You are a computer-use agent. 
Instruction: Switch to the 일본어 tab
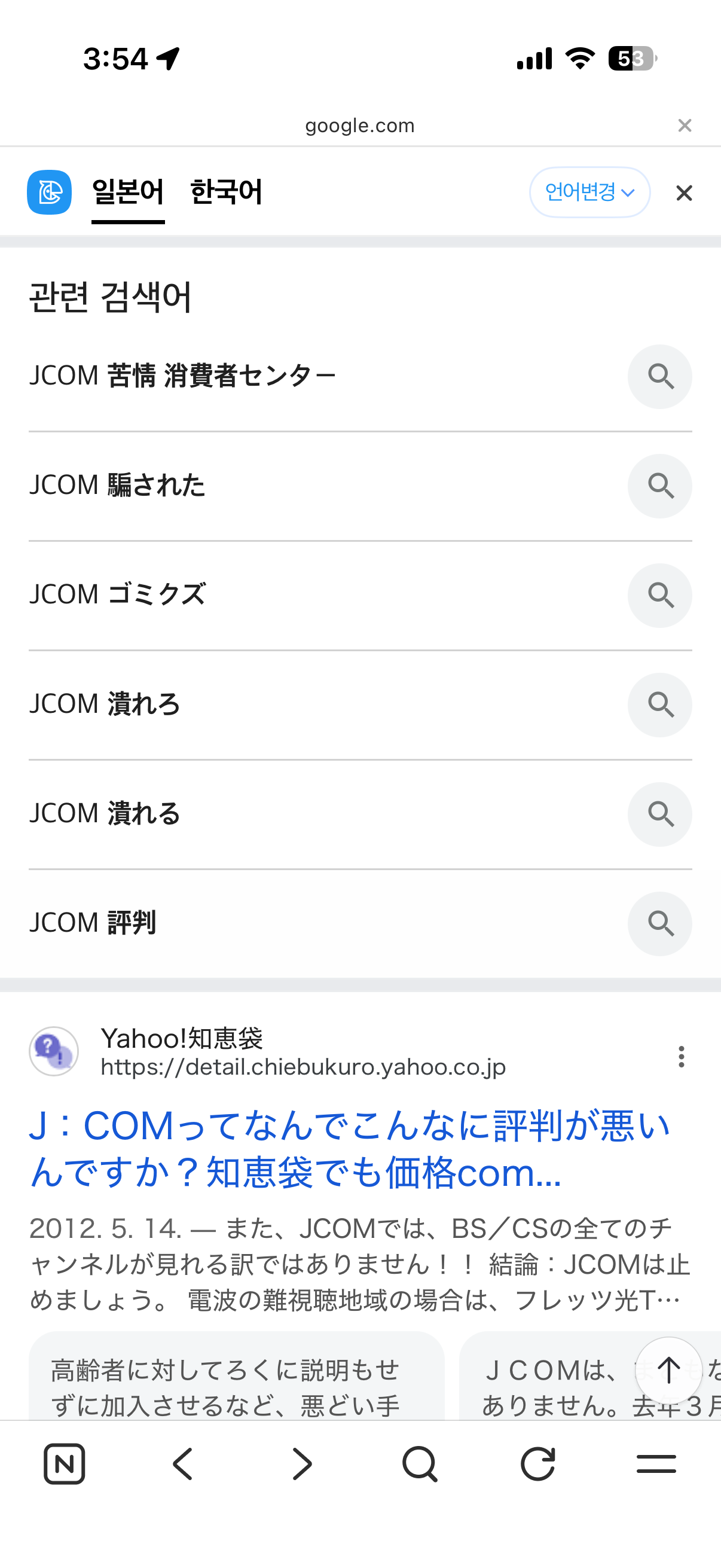pyautogui.click(x=128, y=193)
